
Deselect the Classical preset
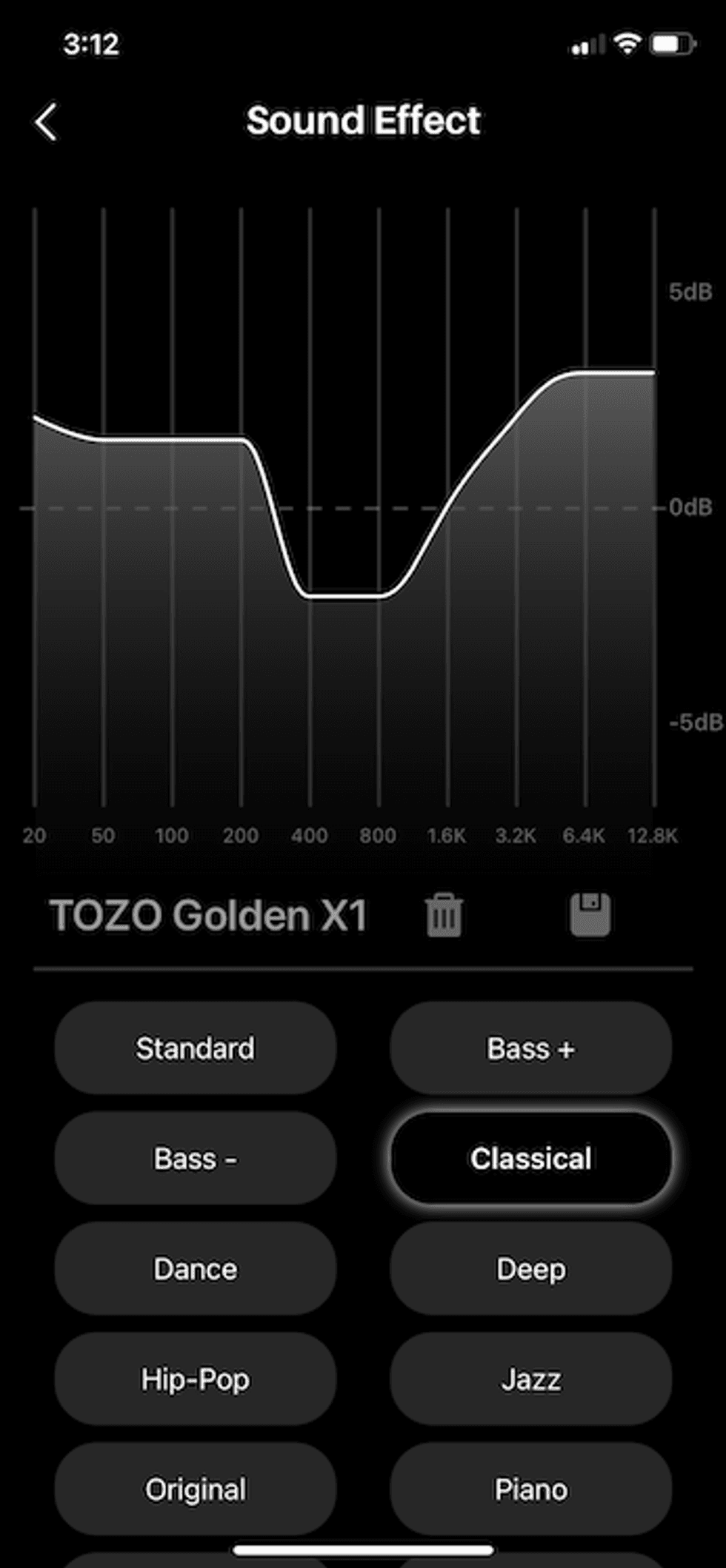(530, 1158)
